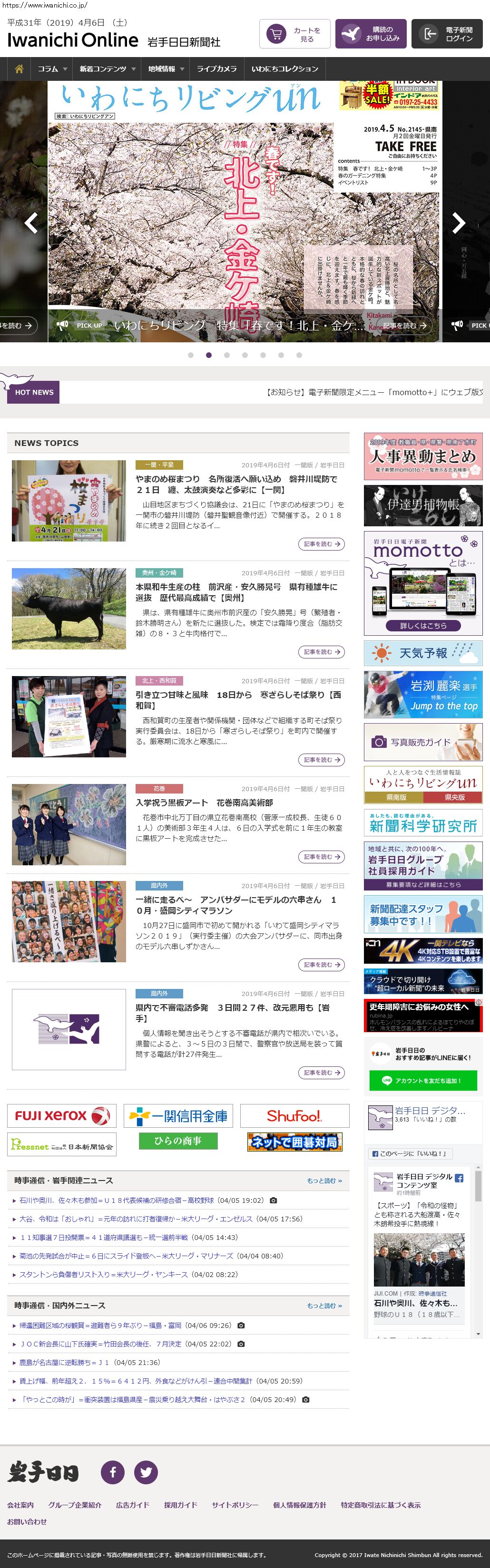Image resolution: width=490 pixels, height=1568 pixels.
Task: Open the Twitter icon in the footer
Action: tap(146, 1472)
